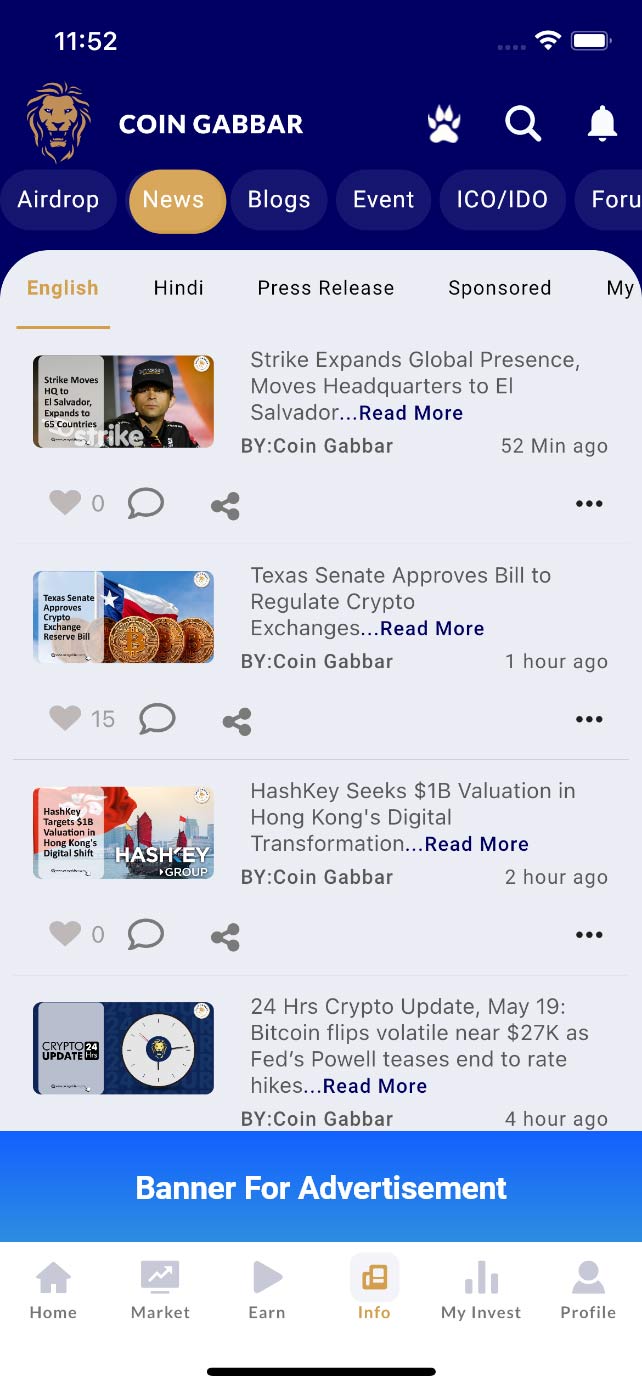Screen dimensions: 642x1389
Task: Open the Event section
Action: [383, 200]
